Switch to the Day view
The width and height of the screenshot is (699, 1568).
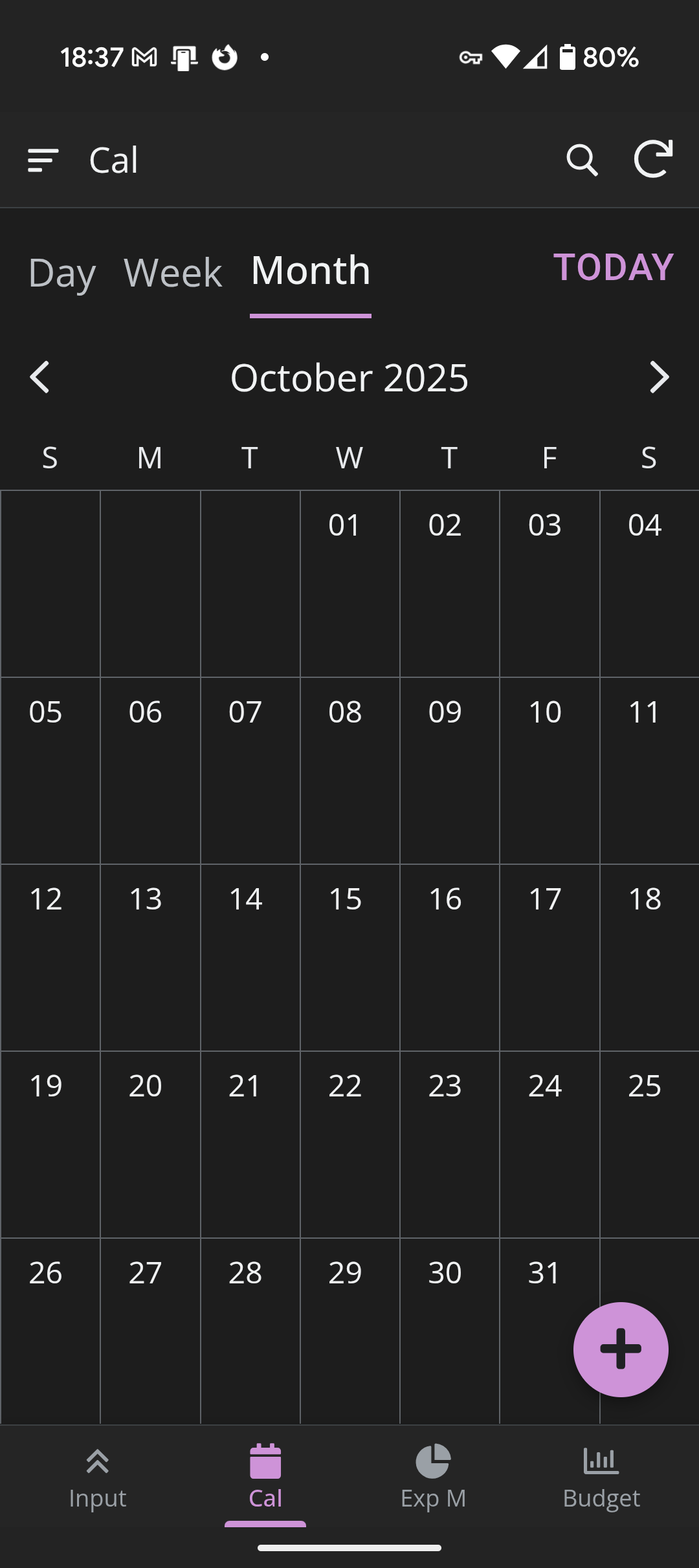coord(62,272)
